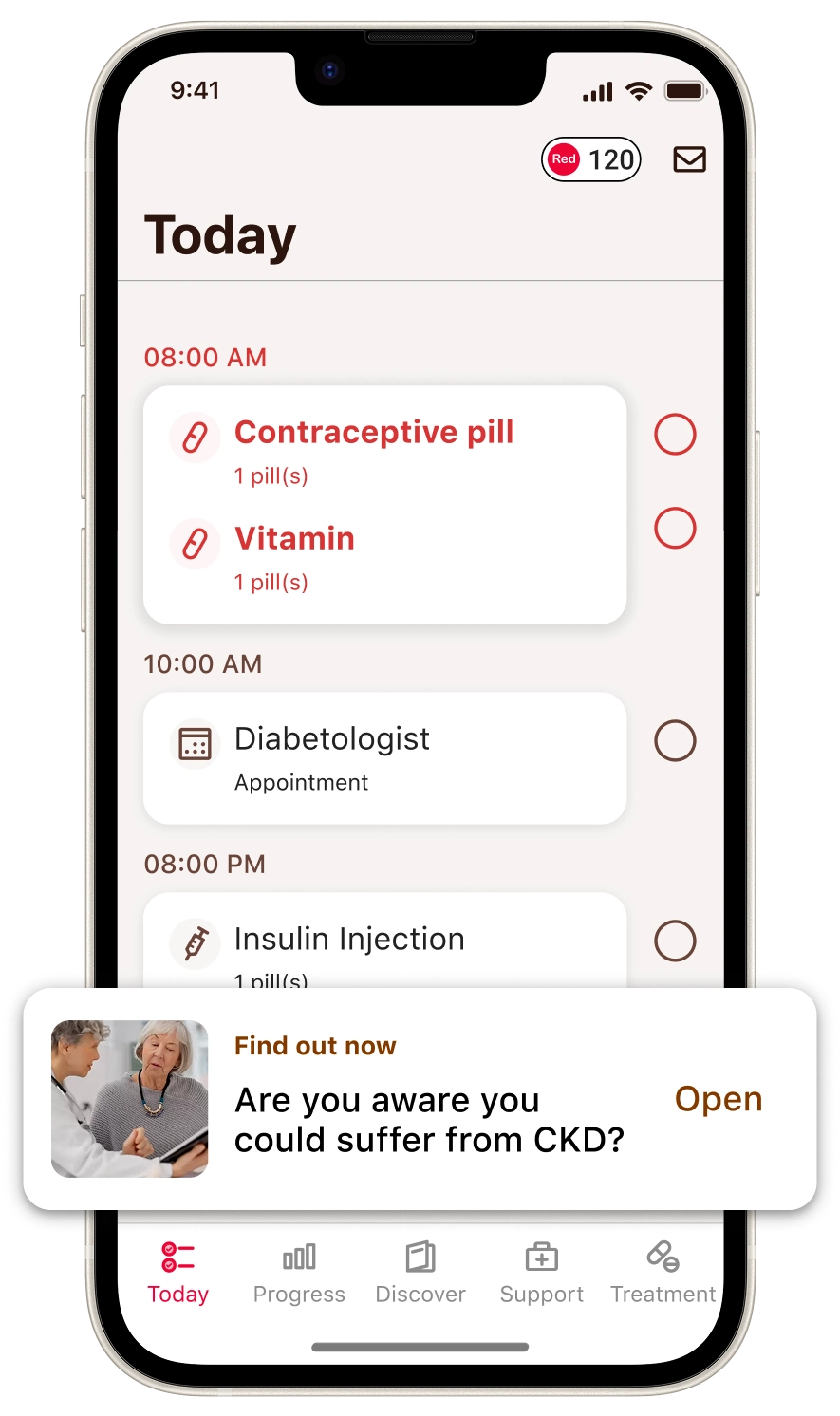This screenshot has width=840, height=1416.
Task: Tap Open on the CKD banner
Action: (x=719, y=1099)
